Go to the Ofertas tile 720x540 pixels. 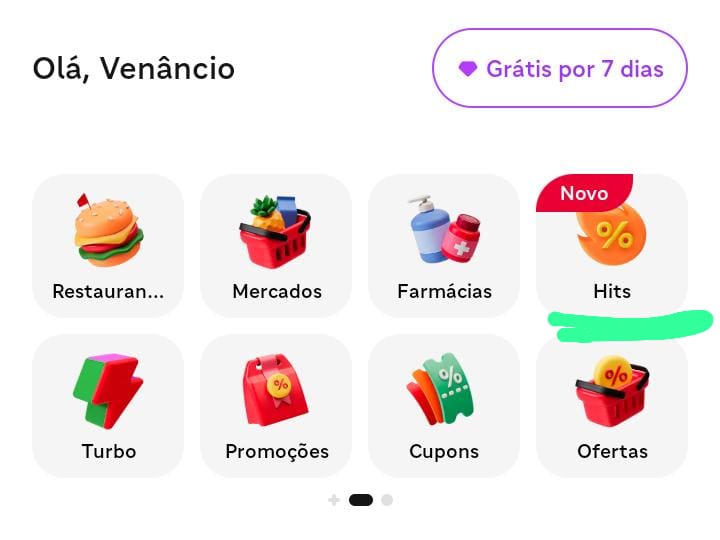(612, 405)
